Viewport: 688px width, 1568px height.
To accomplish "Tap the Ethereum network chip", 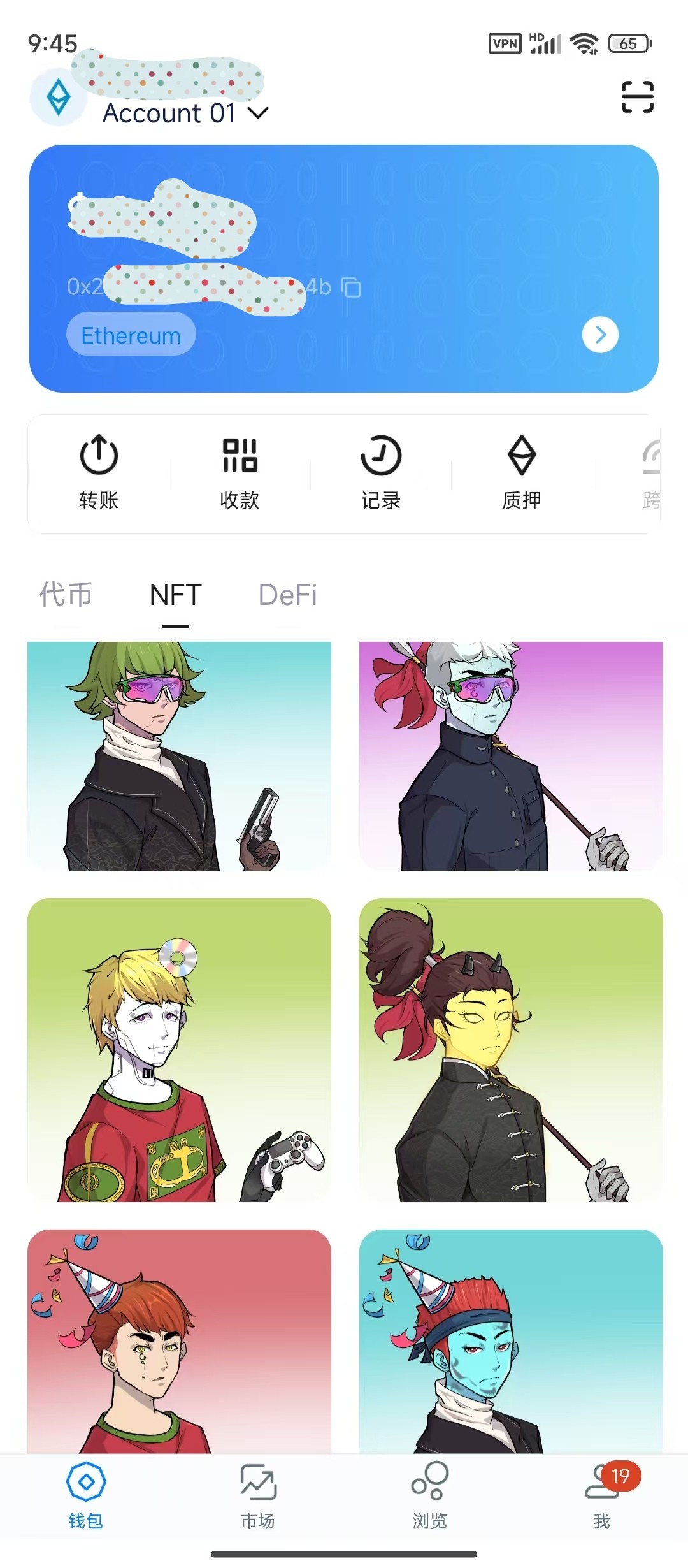I will tap(131, 335).
